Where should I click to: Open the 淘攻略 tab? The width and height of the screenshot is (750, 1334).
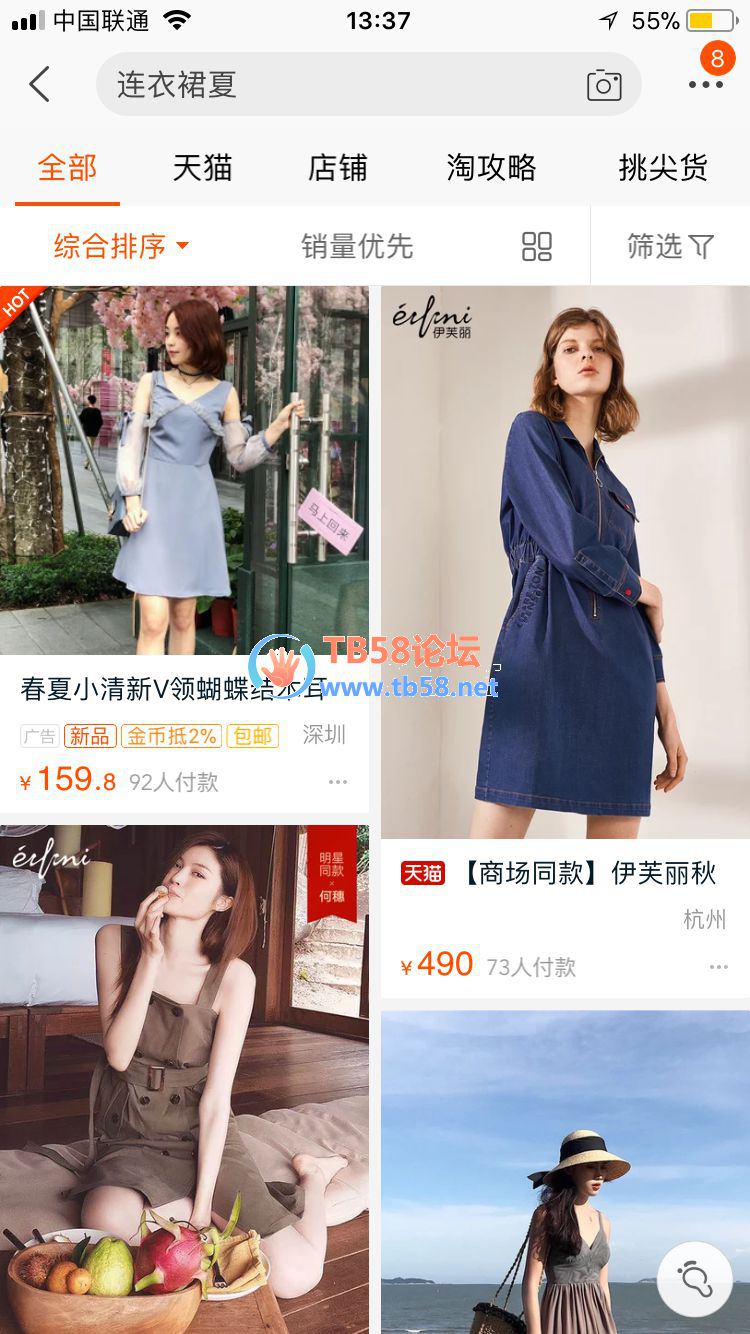coord(491,167)
